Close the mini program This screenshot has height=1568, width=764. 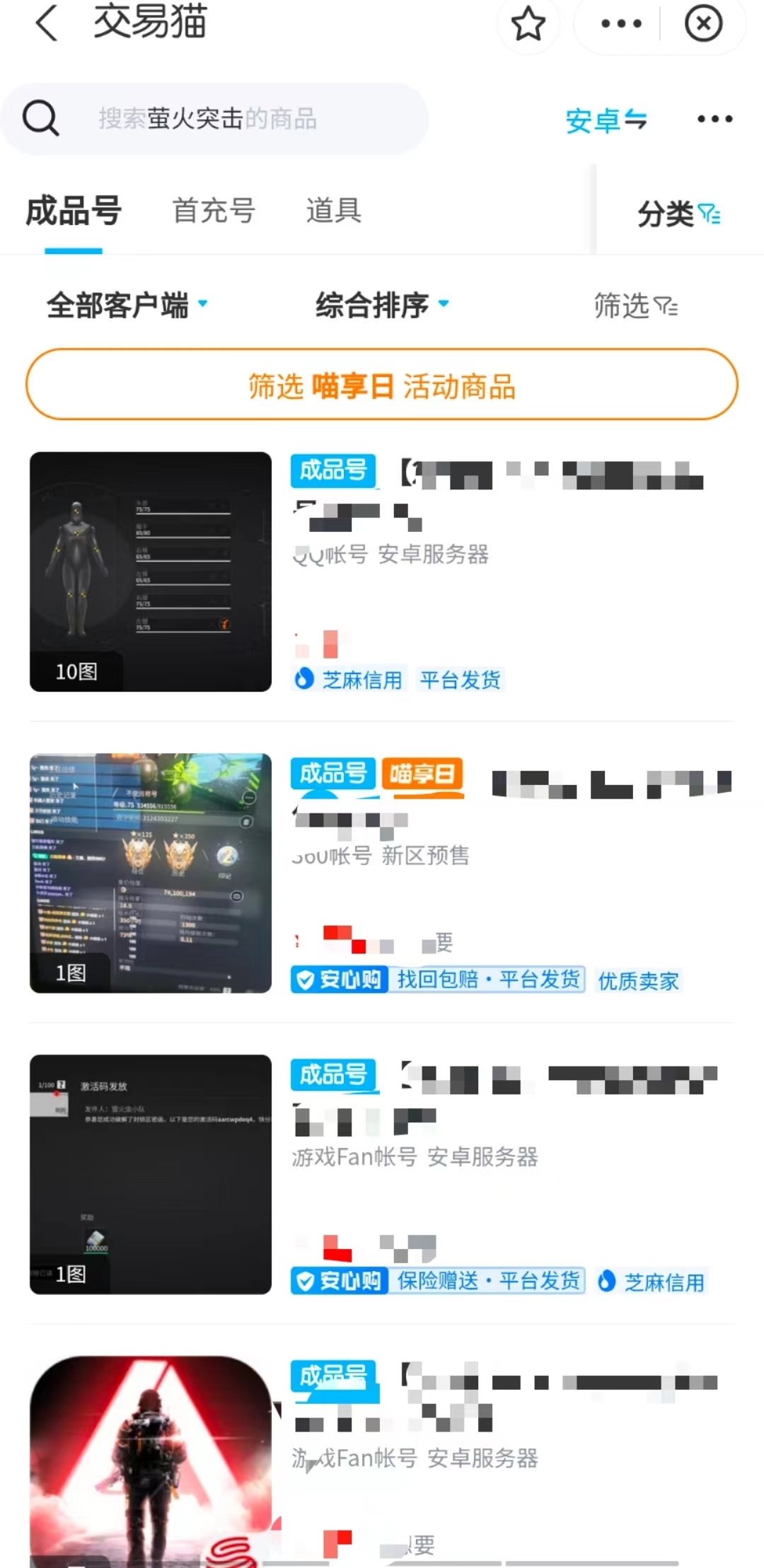click(703, 24)
